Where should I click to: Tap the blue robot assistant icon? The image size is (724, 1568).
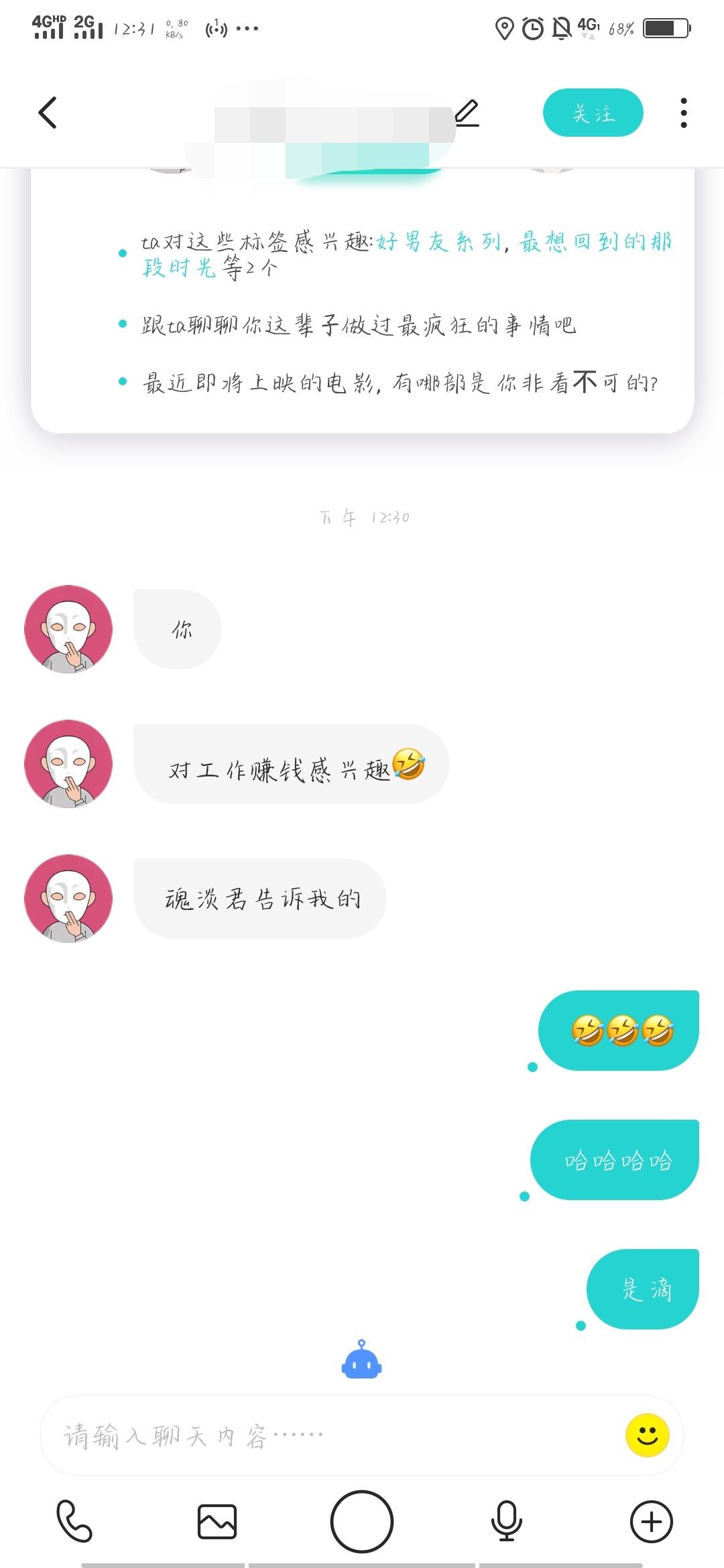click(x=362, y=1360)
